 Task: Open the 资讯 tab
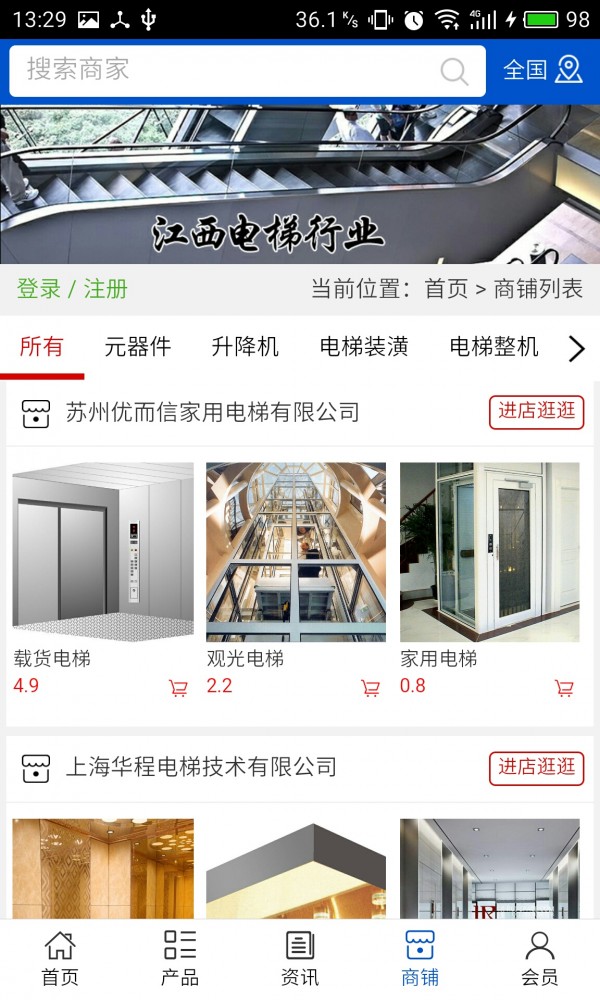300,959
